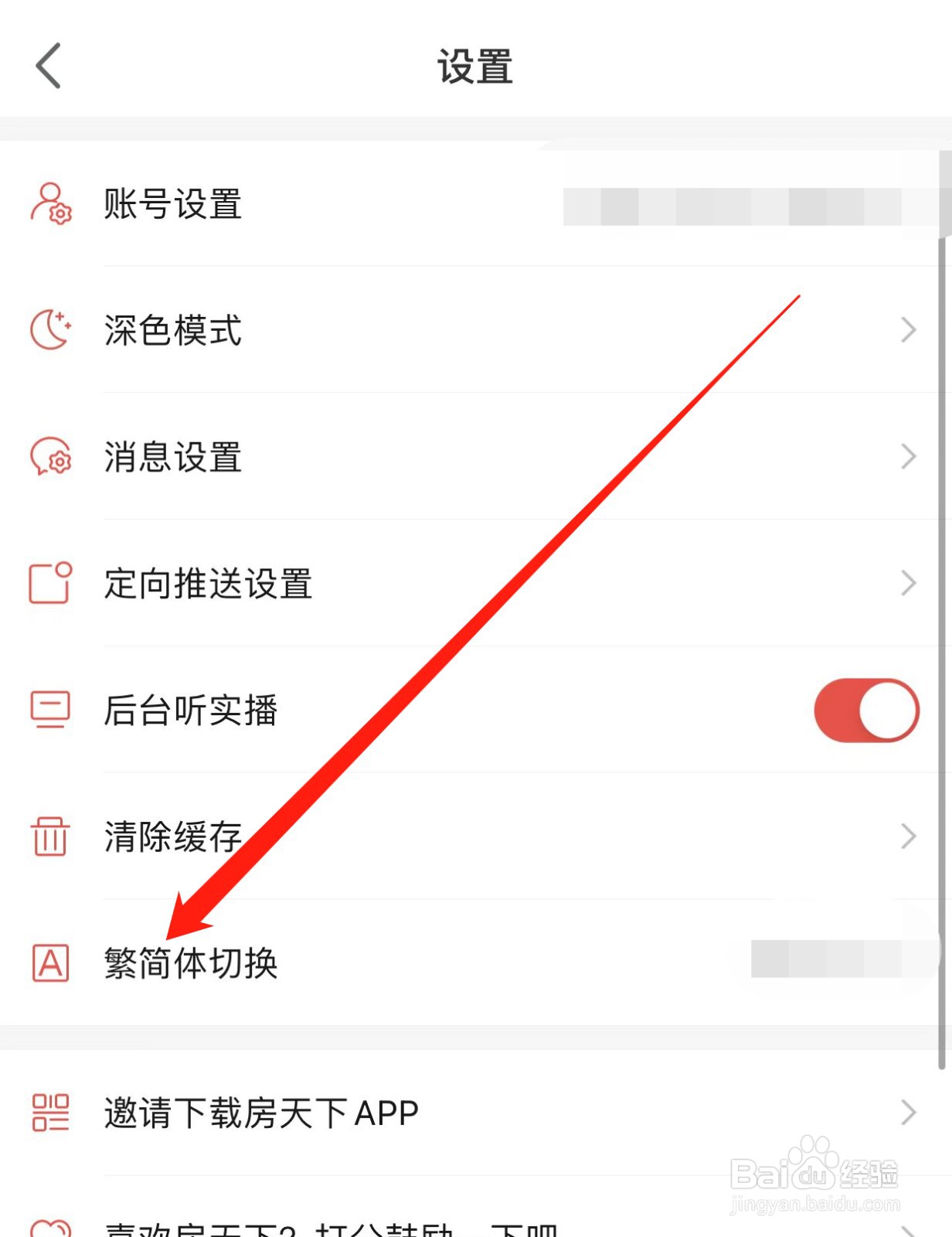Tap the message settings chat bubble icon
952x1237 pixels.
point(49,458)
